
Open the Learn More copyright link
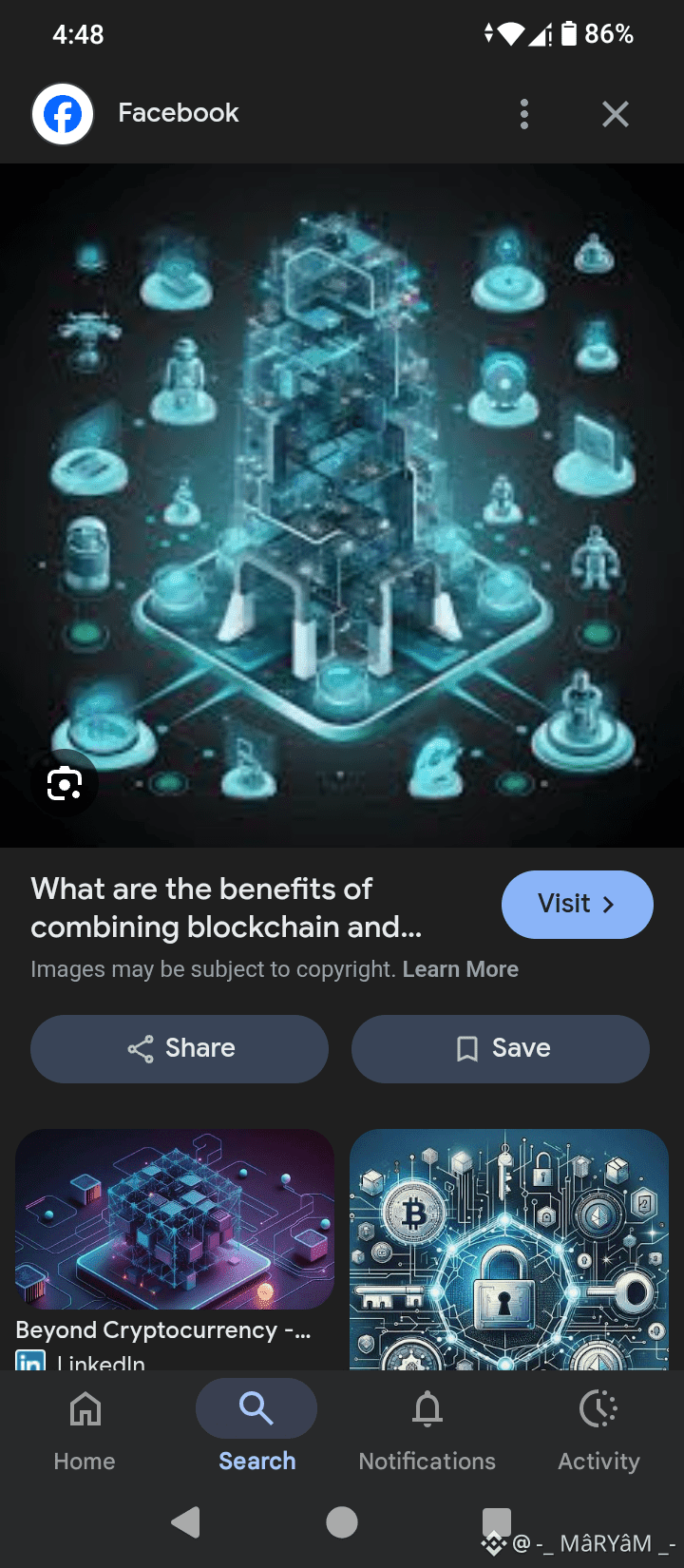point(460,969)
